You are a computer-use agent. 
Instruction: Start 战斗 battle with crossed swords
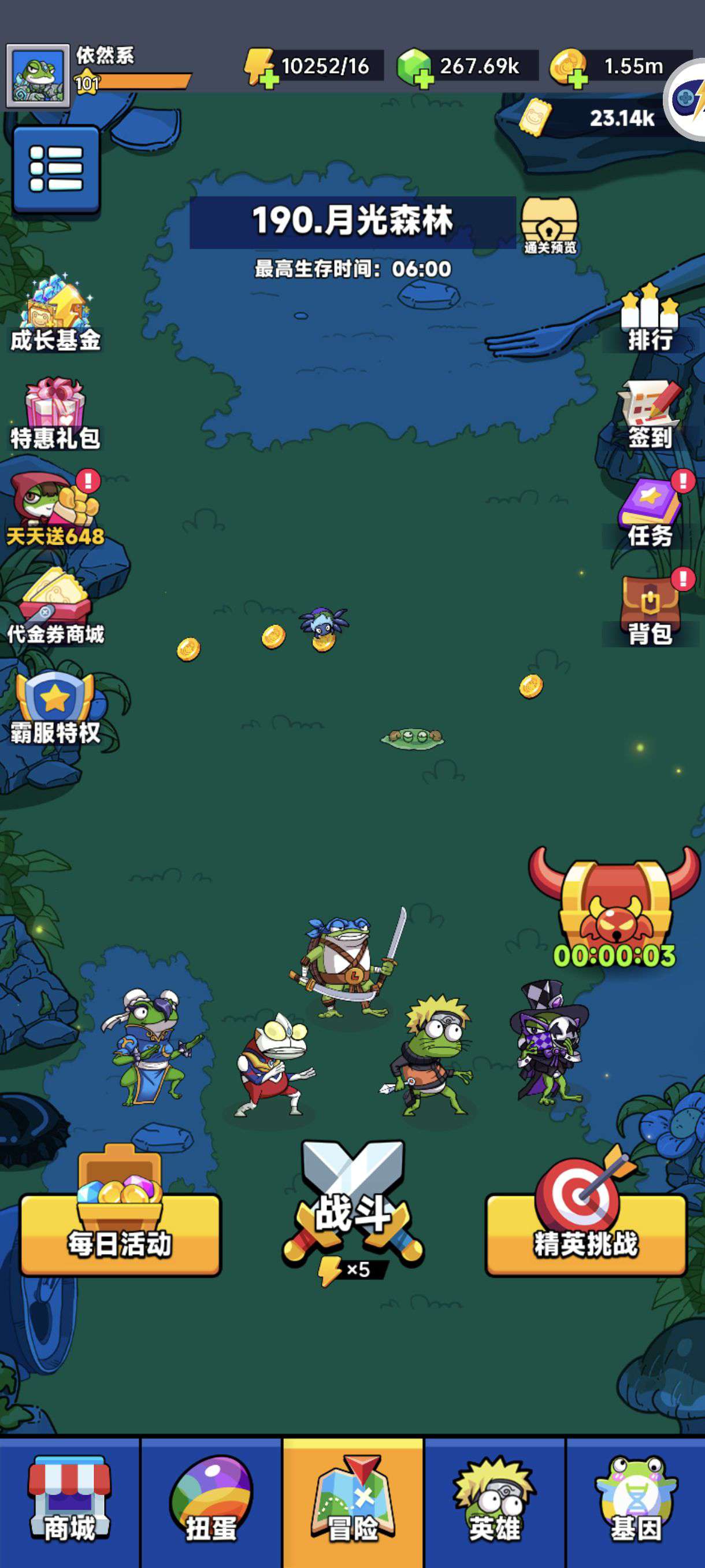coord(353,1211)
